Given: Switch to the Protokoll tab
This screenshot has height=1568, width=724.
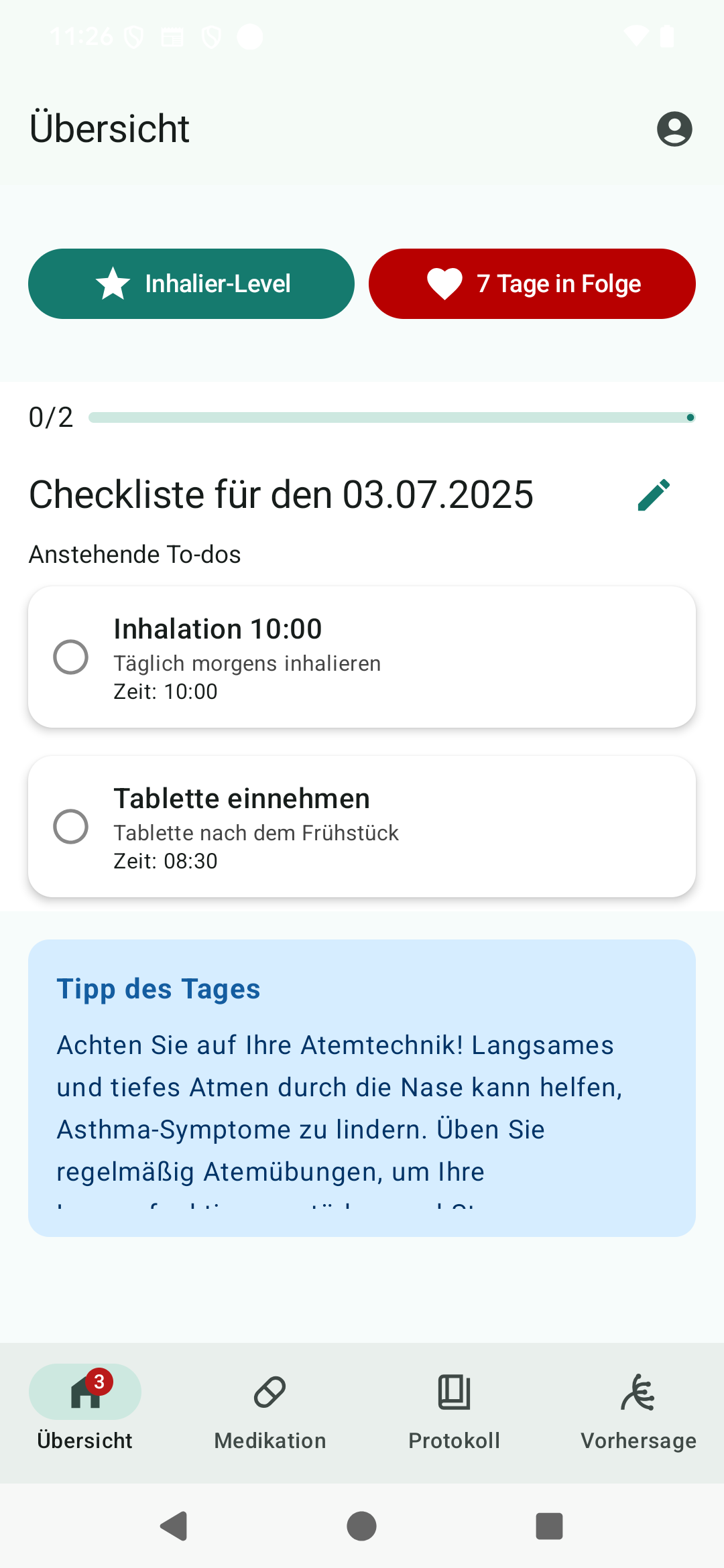Looking at the screenshot, I should pos(455,1409).
